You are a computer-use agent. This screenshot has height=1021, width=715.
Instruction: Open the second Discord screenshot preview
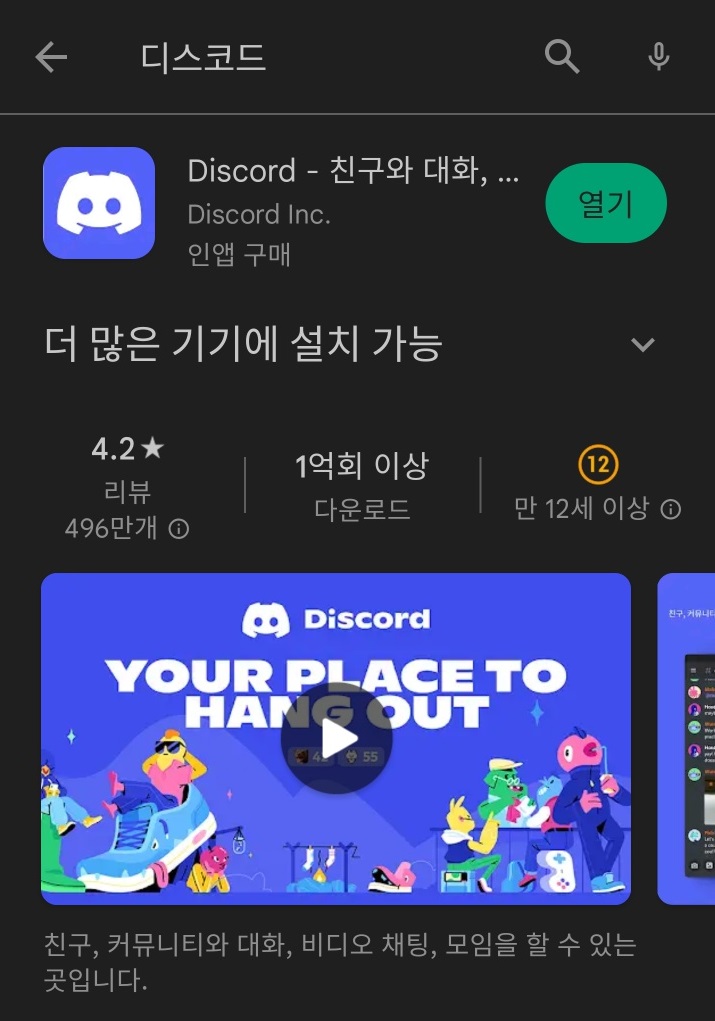(x=687, y=739)
